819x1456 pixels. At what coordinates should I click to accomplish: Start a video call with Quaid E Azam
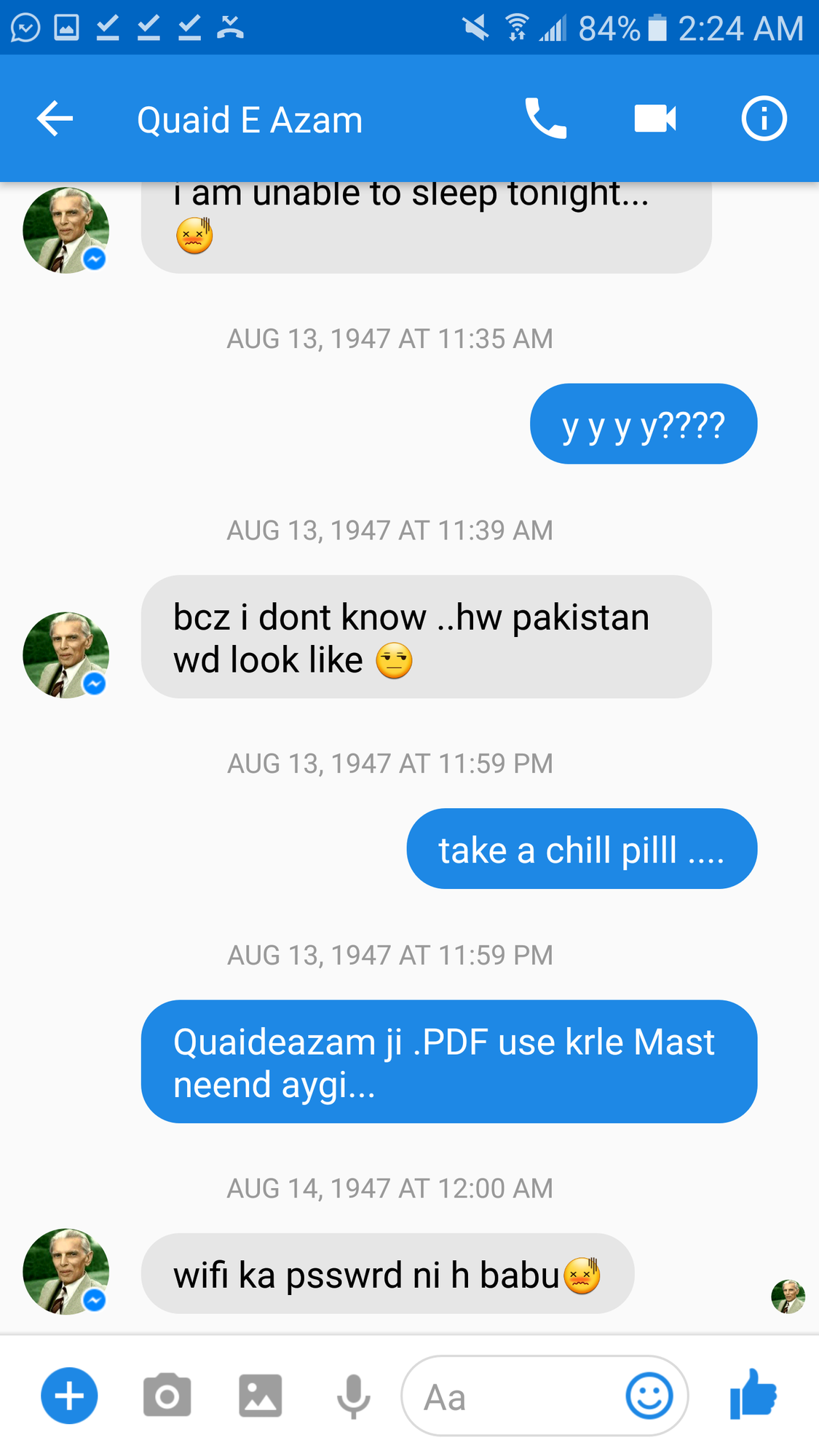655,118
